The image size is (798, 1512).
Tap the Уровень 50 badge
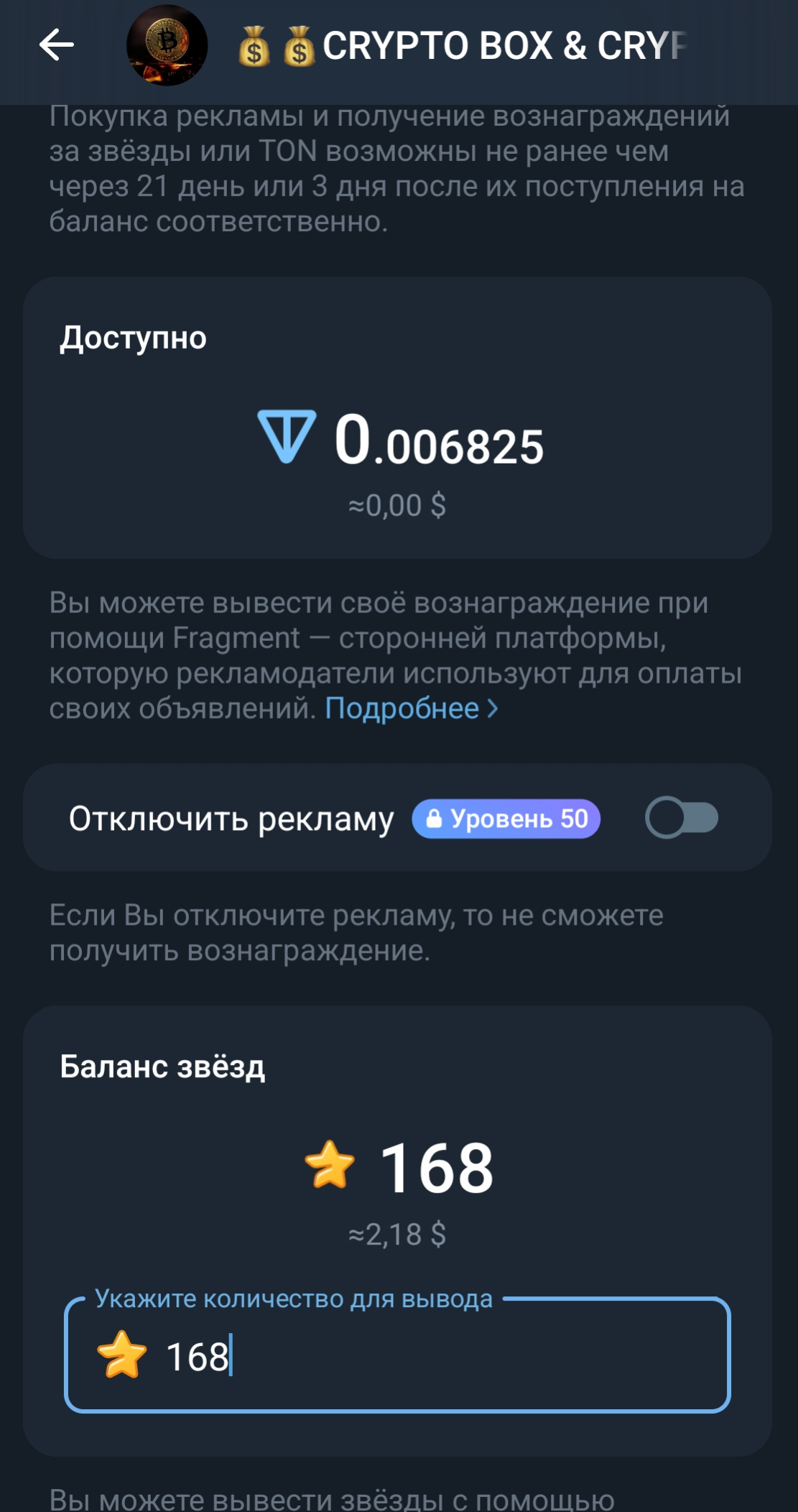[506, 819]
